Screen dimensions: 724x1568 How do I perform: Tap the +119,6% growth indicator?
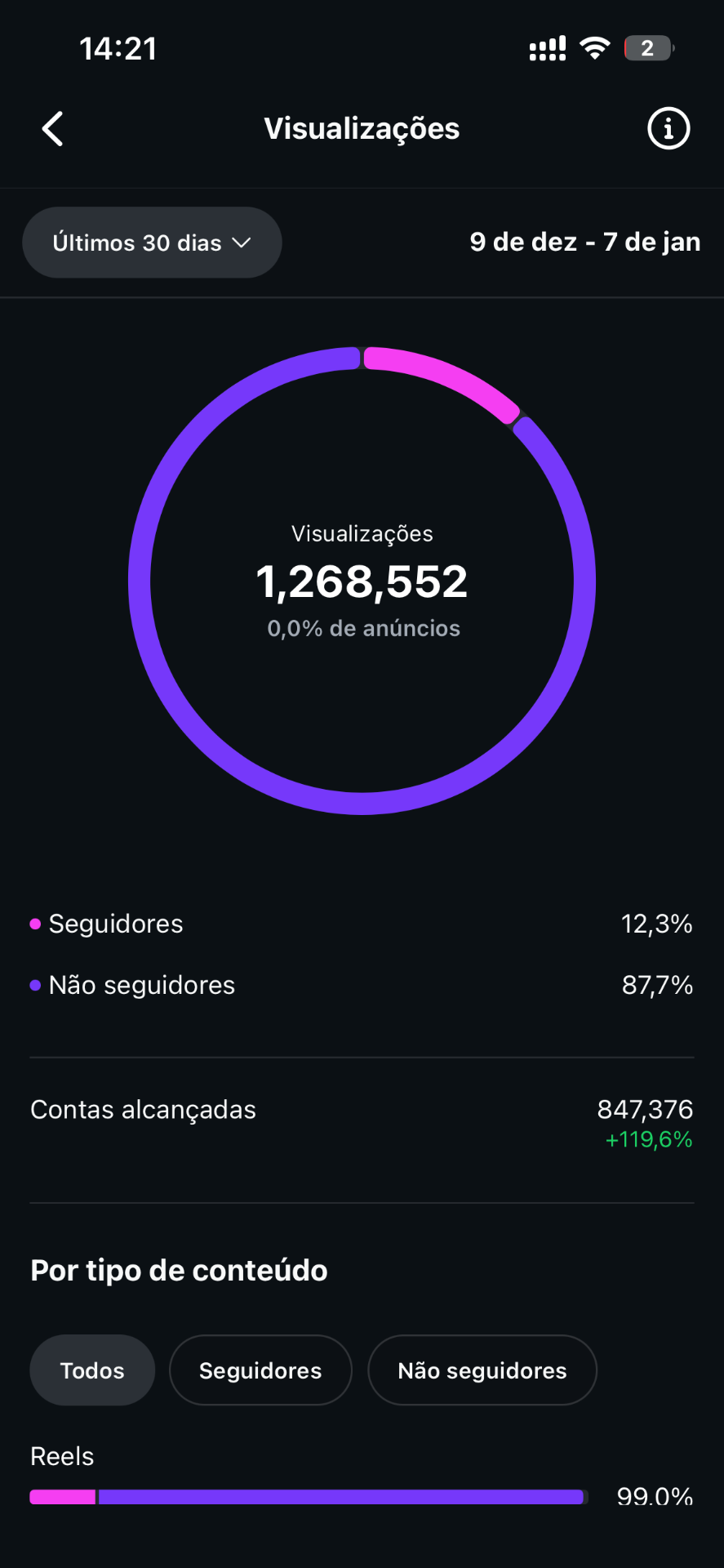click(x=649, y=1140)
